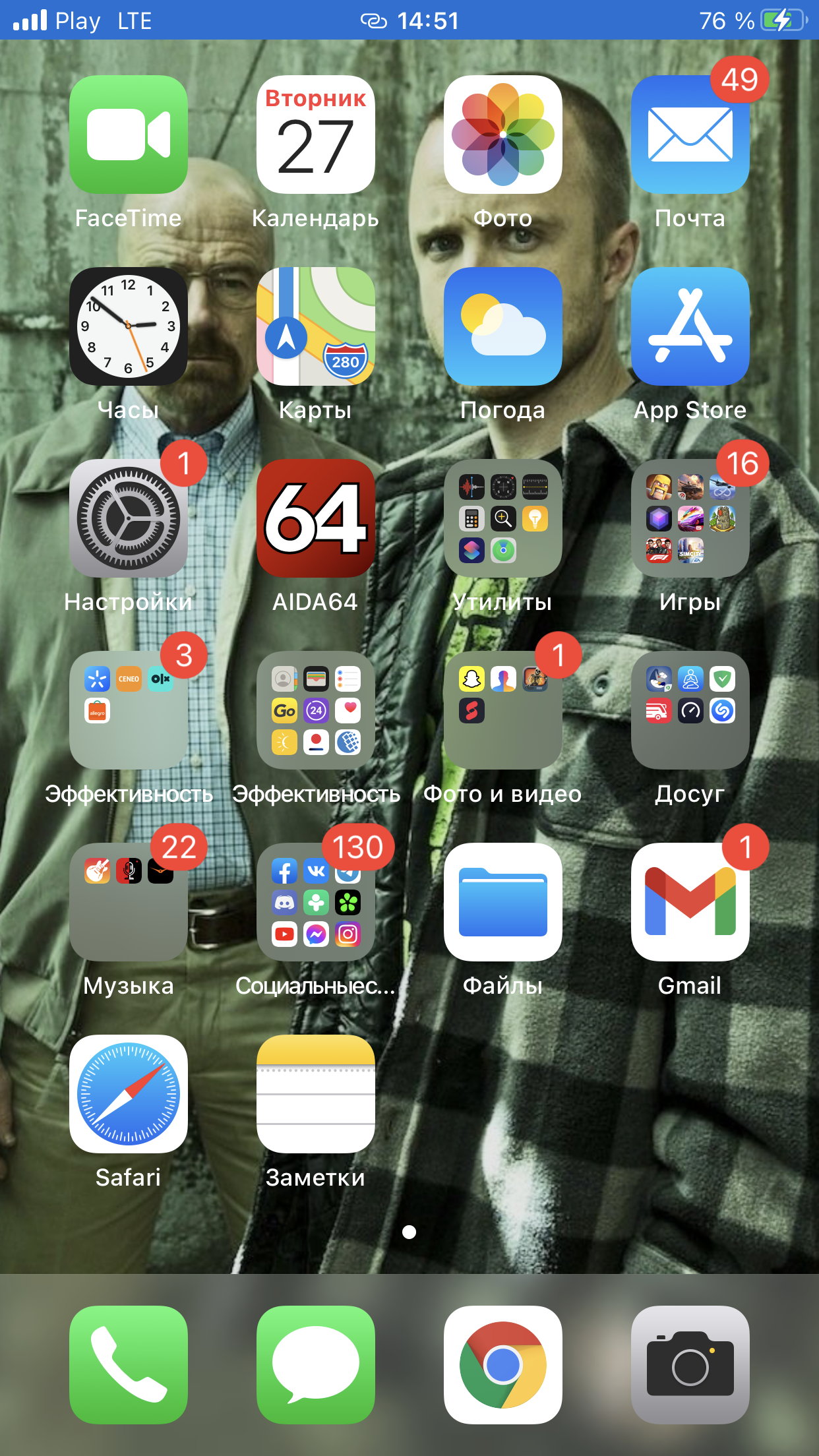Image resolution: width=819 pixels, height=1456 pixels.
Task: Launch the AIDA64 app
Action: tap(316, 518)
